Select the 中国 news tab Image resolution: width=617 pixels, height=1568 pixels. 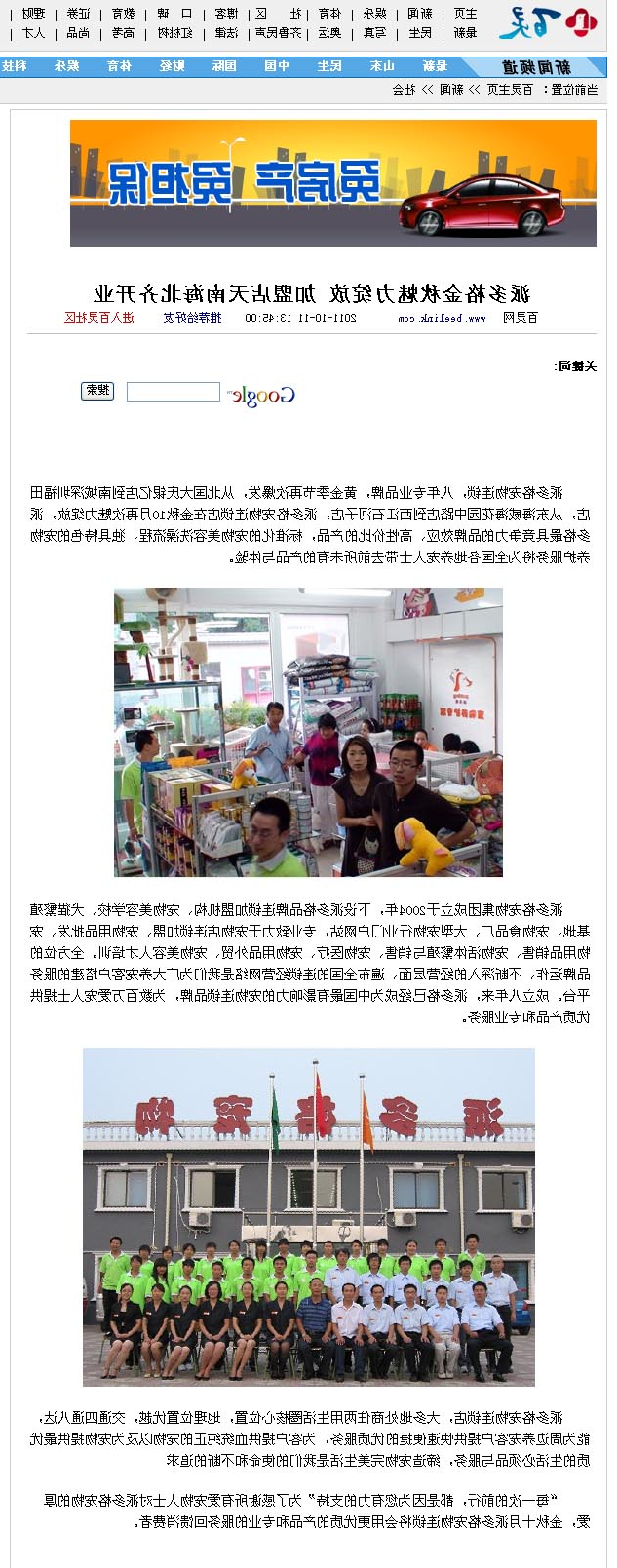click(277, 67)
